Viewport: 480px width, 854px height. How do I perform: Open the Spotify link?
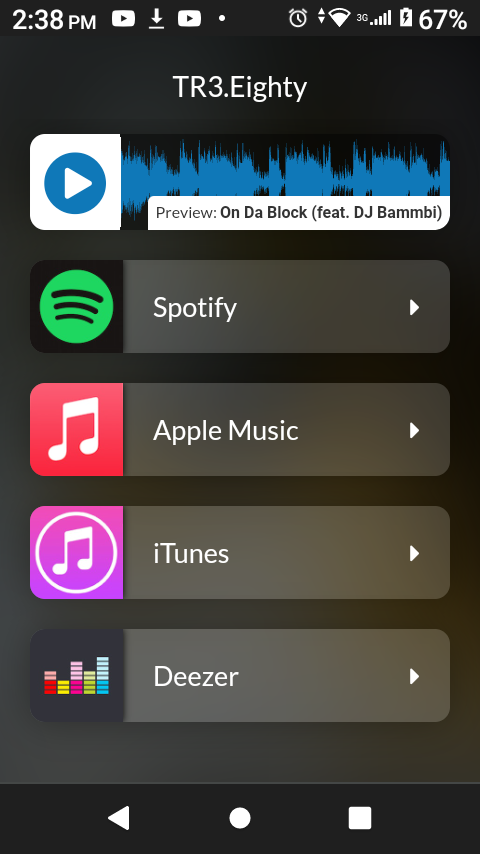pos(240,307)
